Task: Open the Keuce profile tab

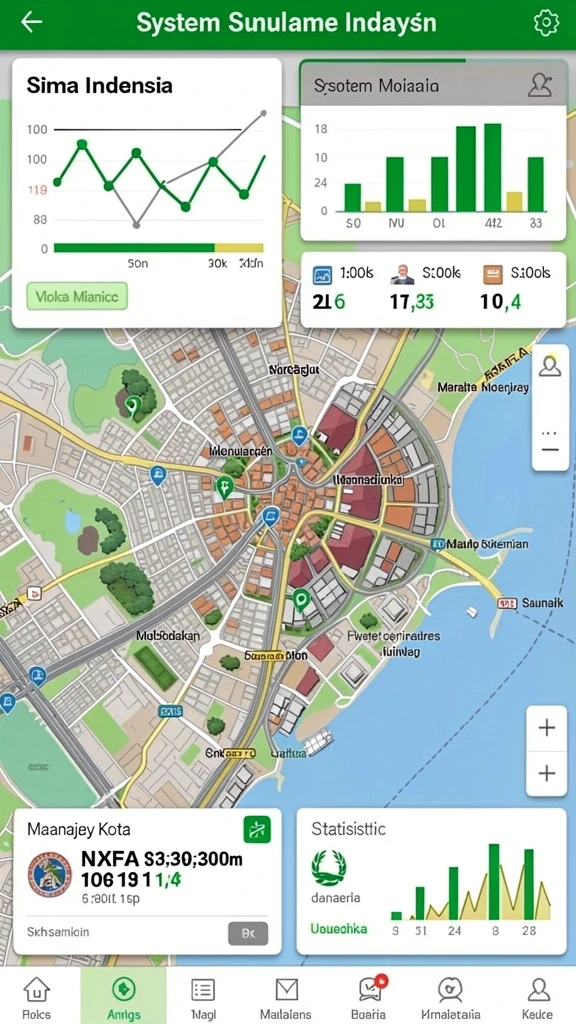Action: [538, 997]
